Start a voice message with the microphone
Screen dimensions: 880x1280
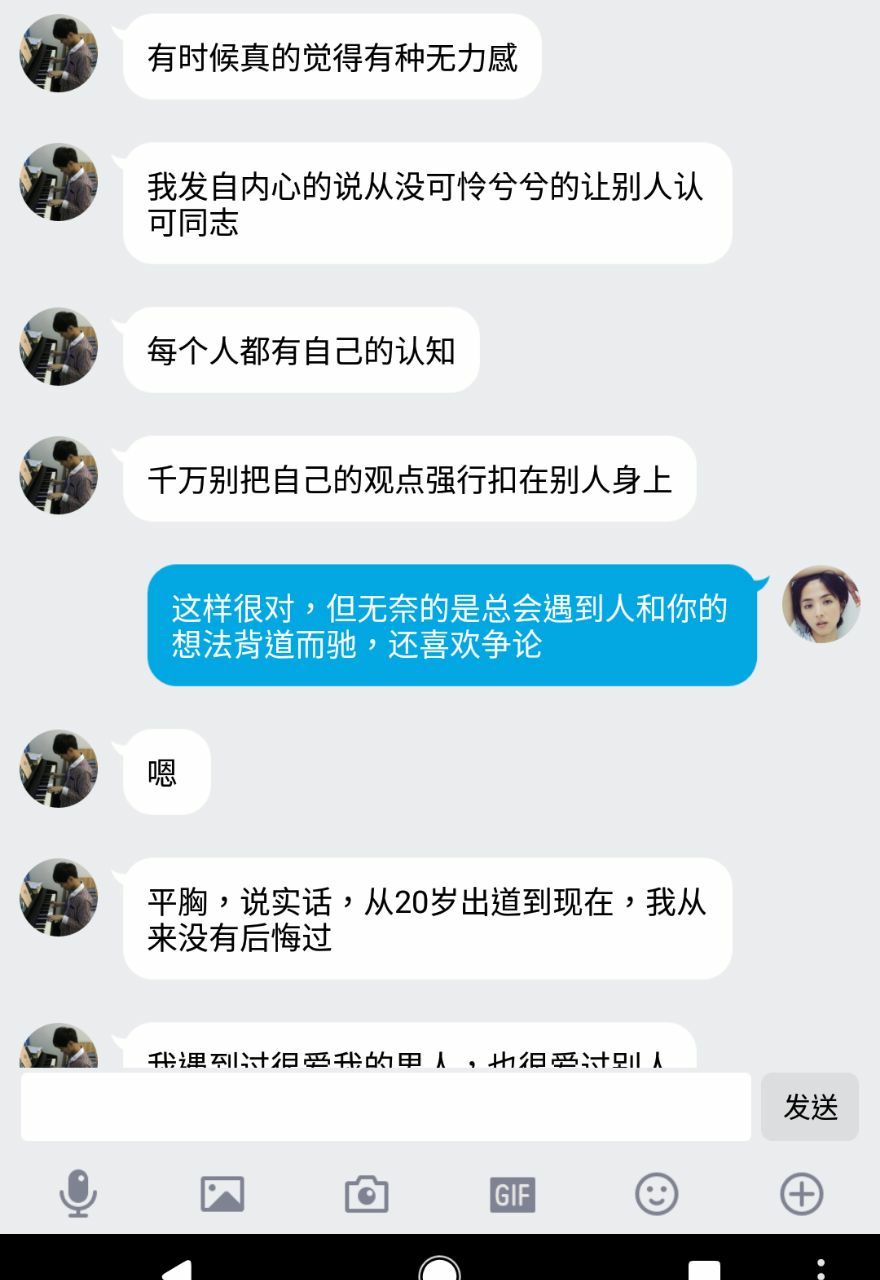click(x=78, y=1194)
